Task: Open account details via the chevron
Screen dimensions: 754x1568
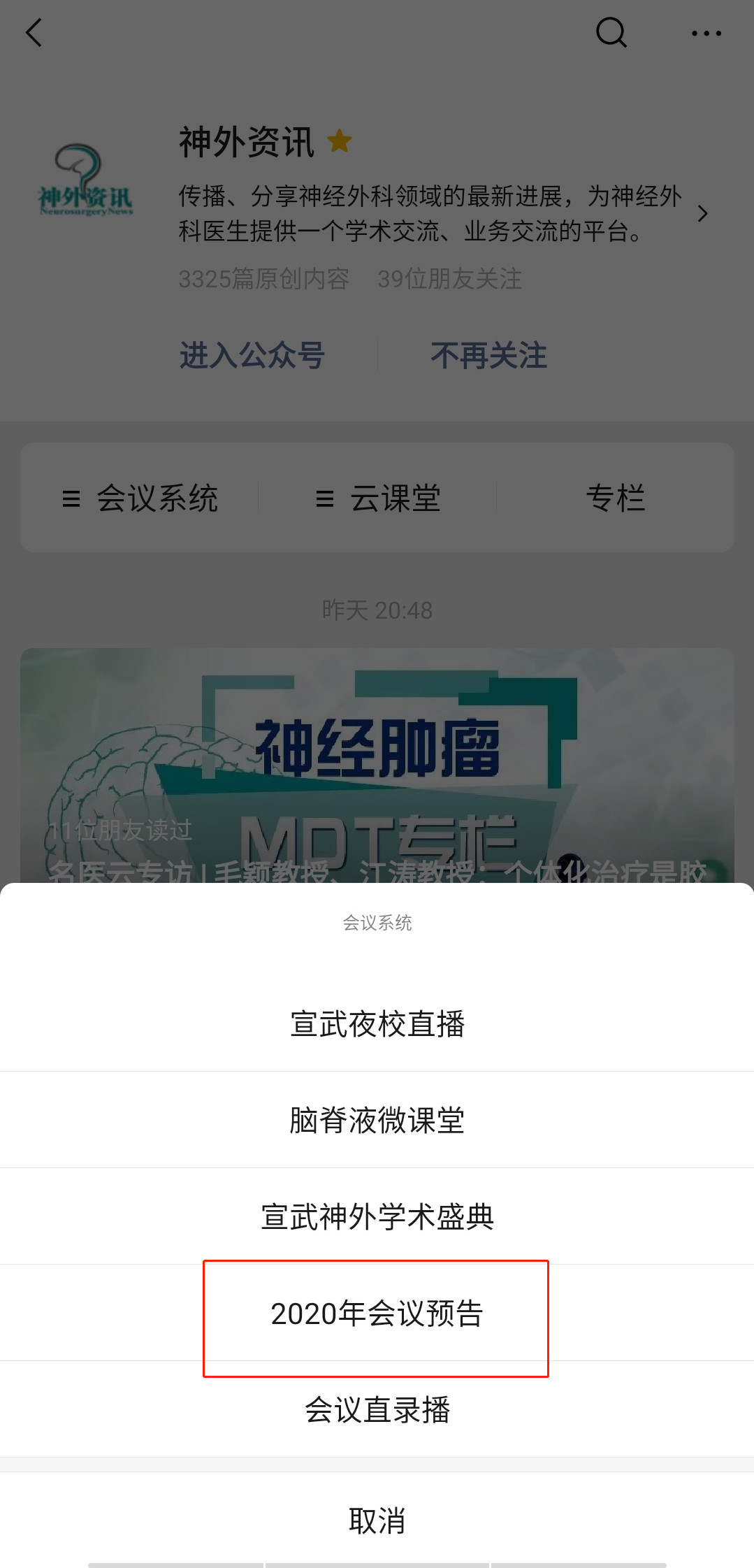Action: [702, 214]
